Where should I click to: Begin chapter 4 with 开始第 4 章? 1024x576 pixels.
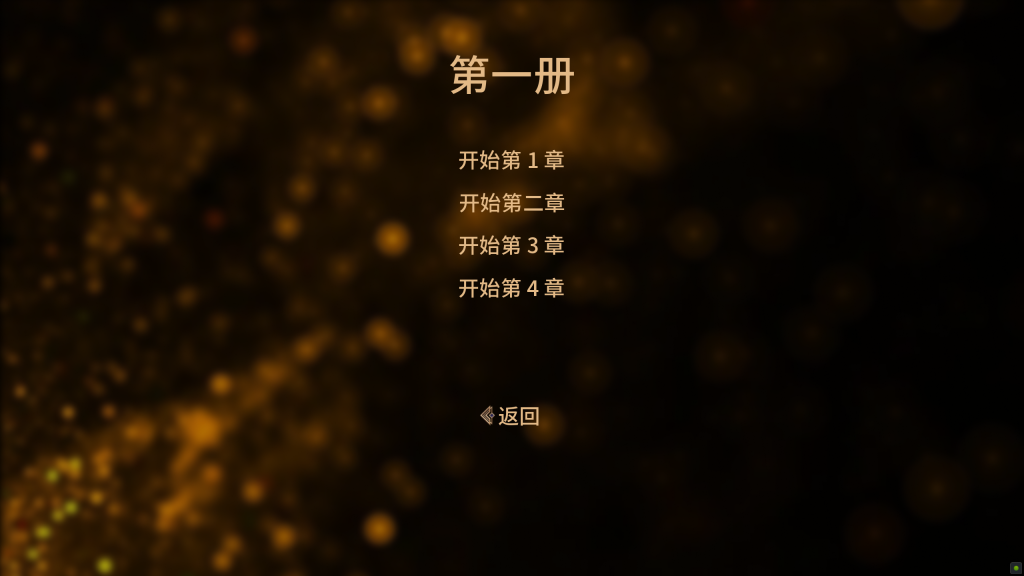click(x=511, y=288)
